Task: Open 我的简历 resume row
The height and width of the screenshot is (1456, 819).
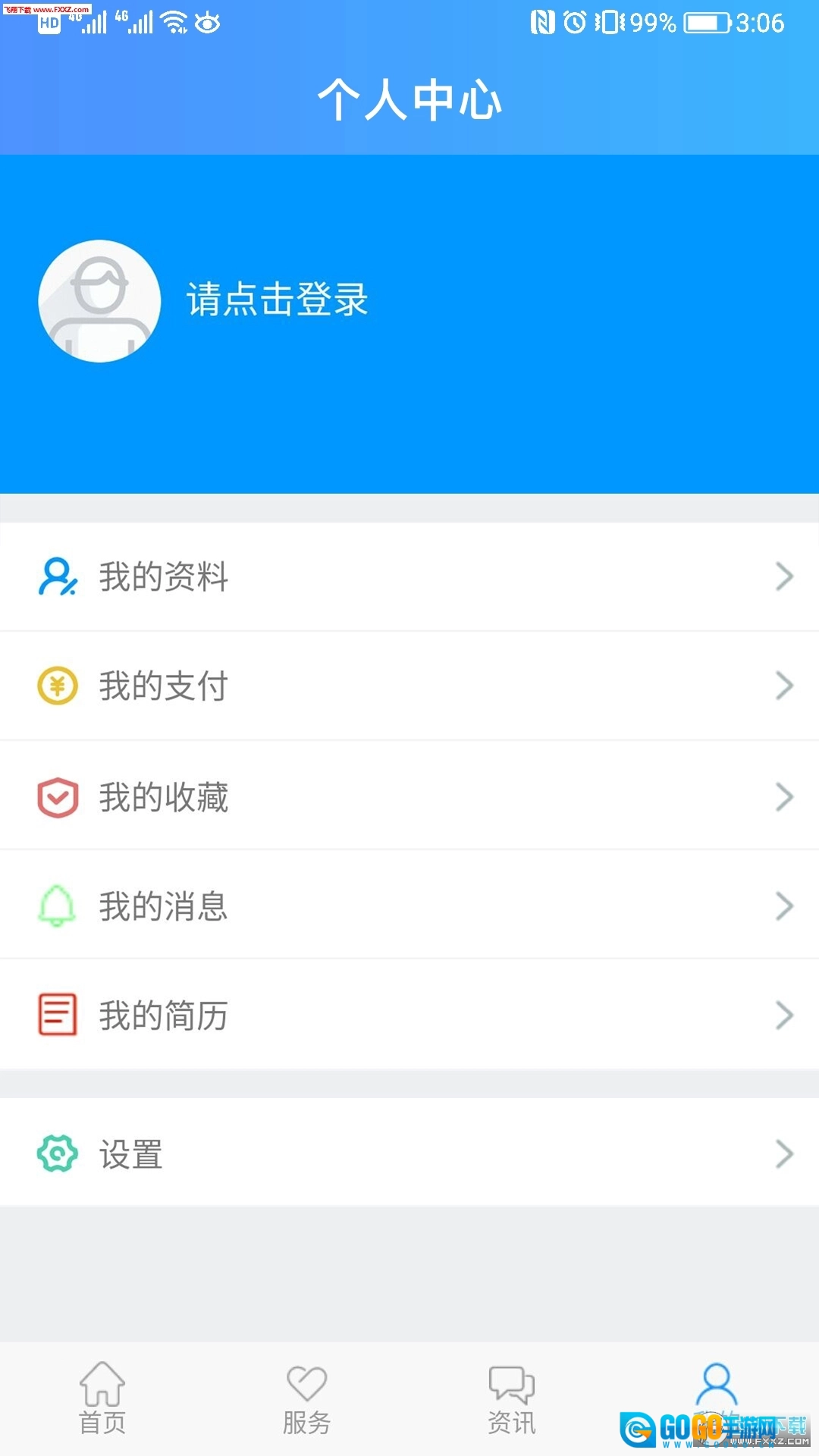Action: (x=409, y=1015)
